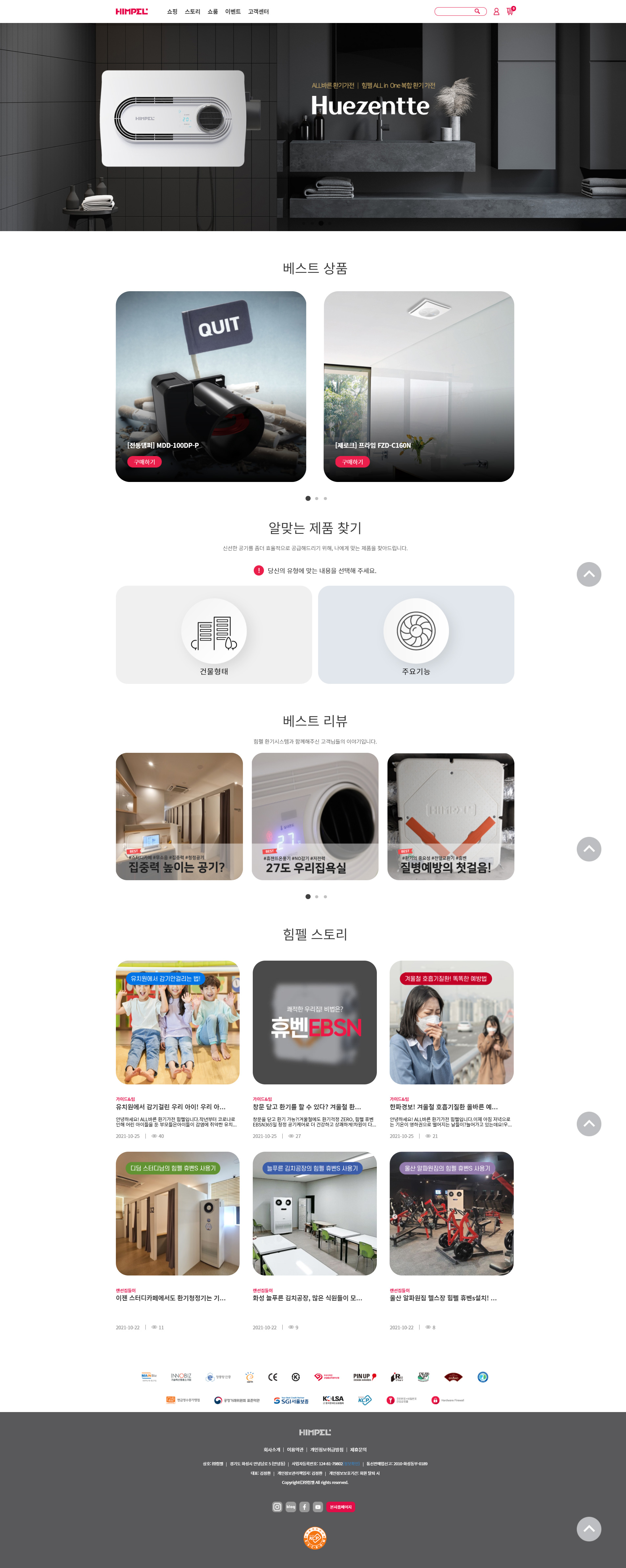Open the 휴벤EBSN story card
The width and height of the screenshot is (626, 1568).
click(314, 1023)
